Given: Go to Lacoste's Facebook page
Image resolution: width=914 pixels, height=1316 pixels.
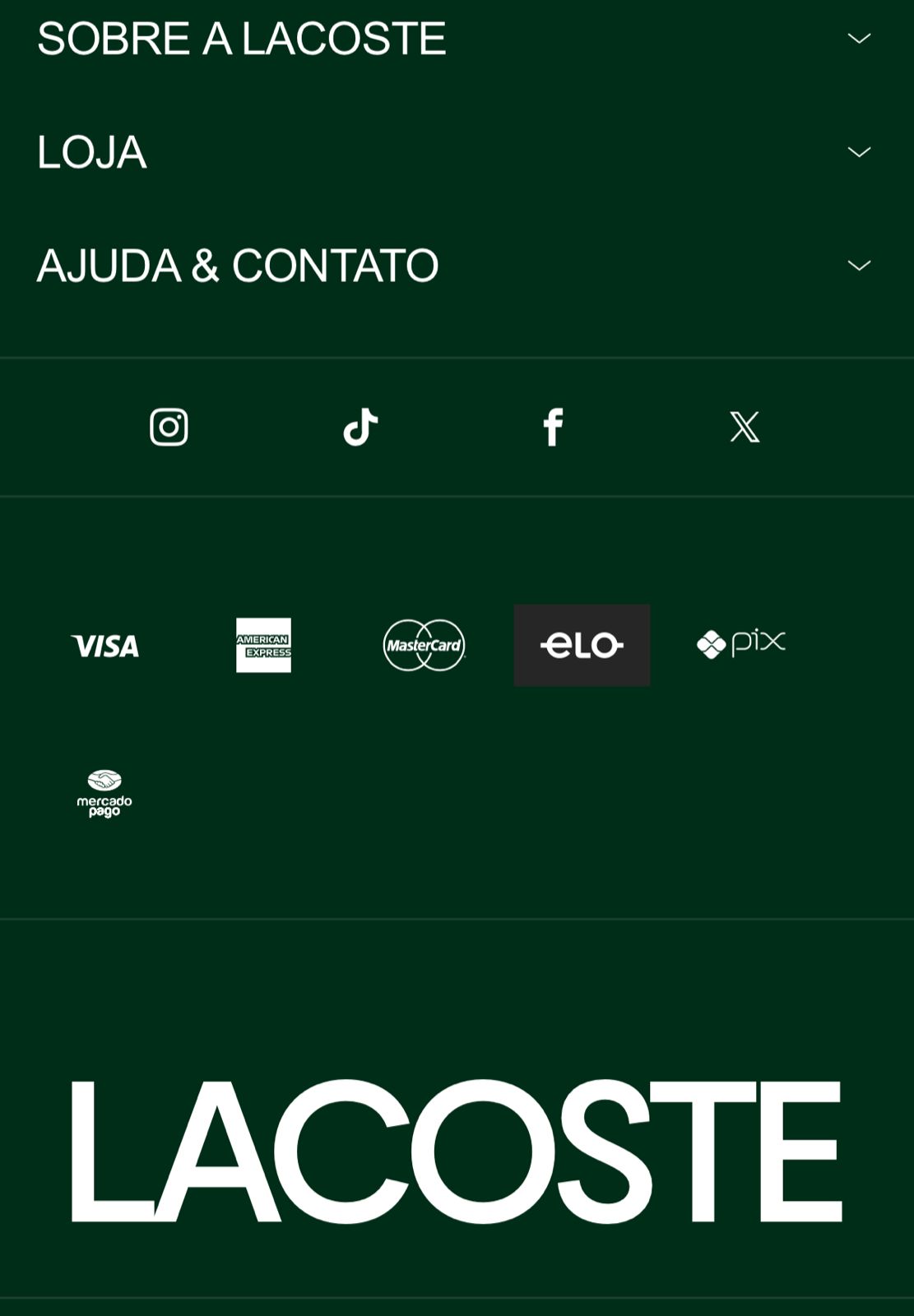Looking at the screenshot, I should coord(553,427).
